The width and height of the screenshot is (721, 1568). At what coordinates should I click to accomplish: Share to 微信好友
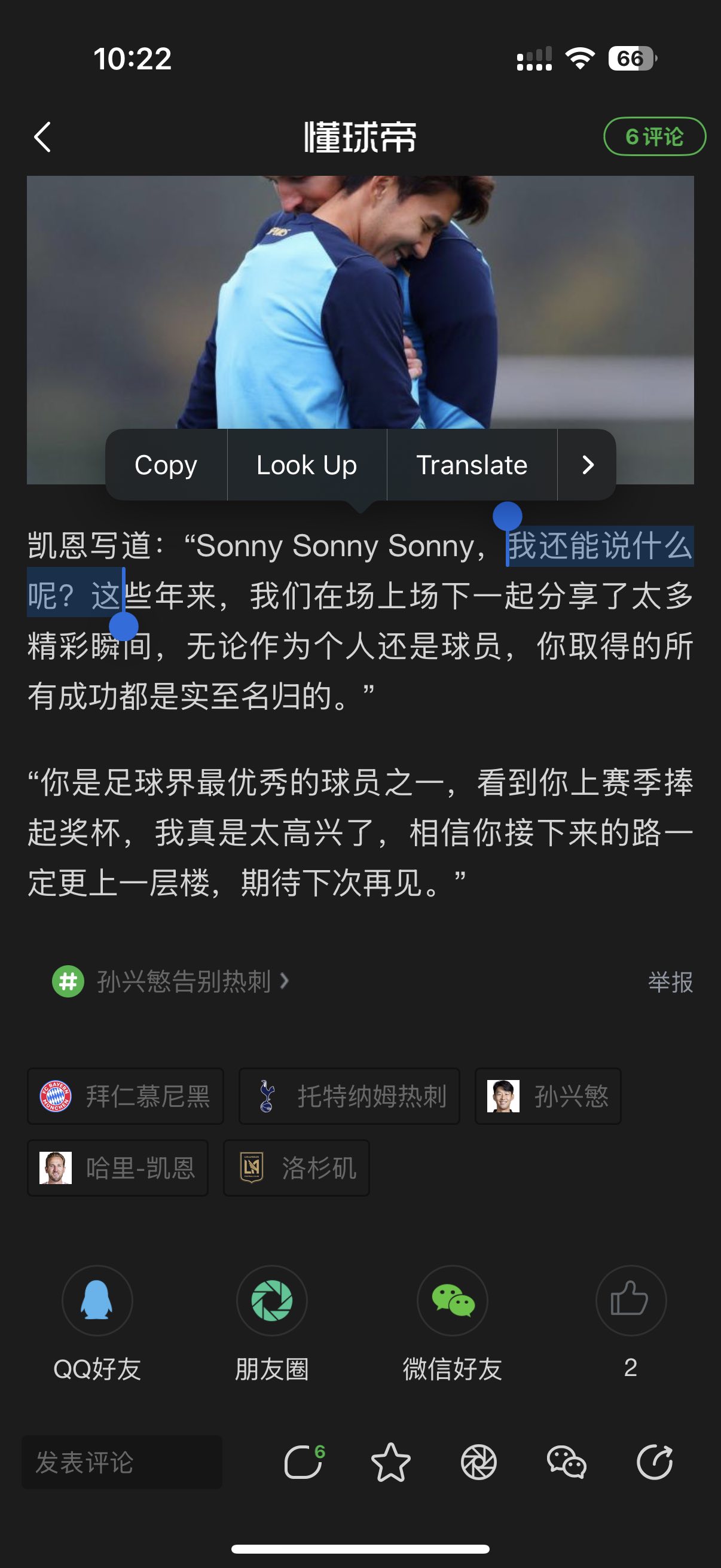[452, 1301]
